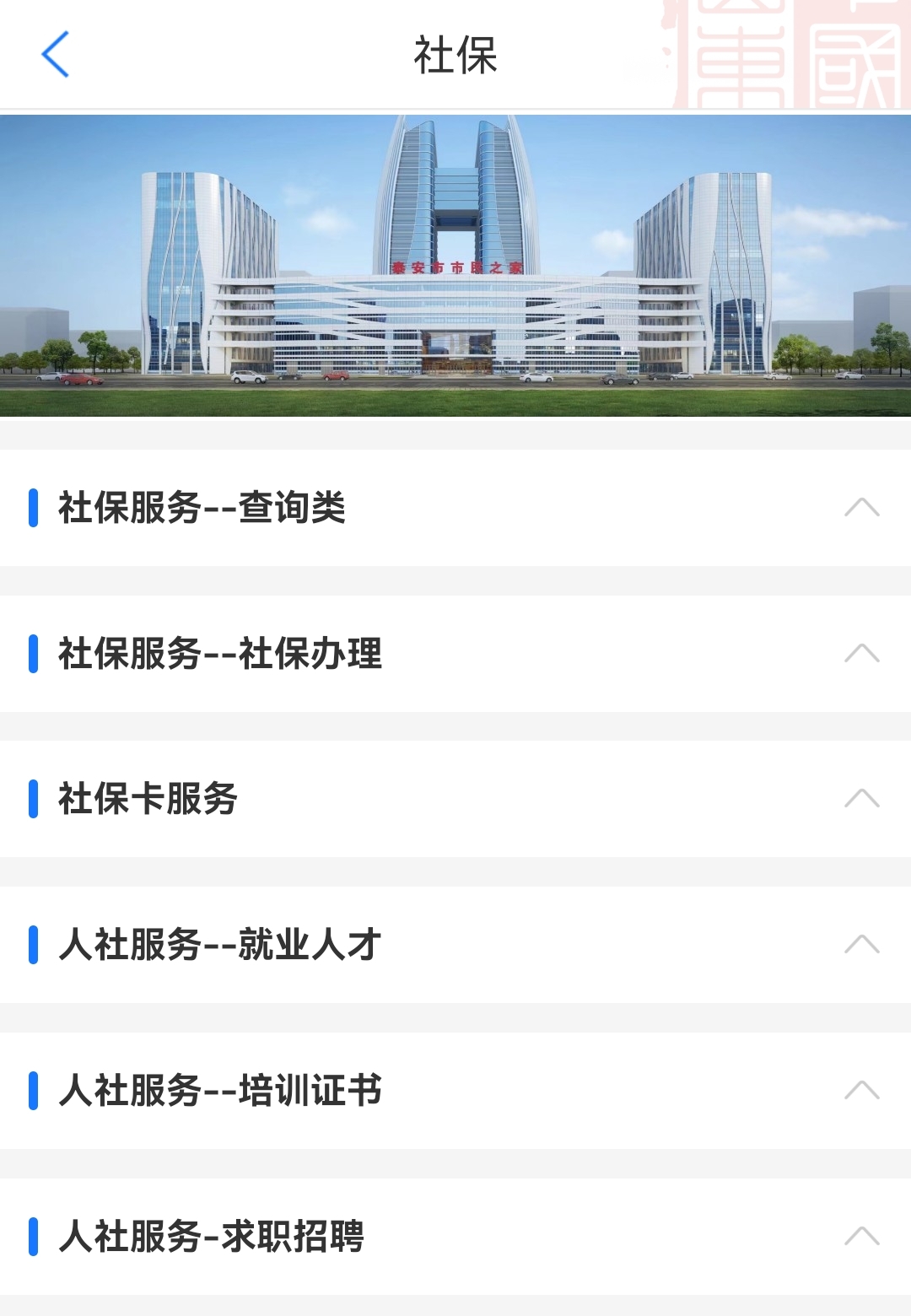
Task: Tap the white header bar area
Action: tap(337, 54)
